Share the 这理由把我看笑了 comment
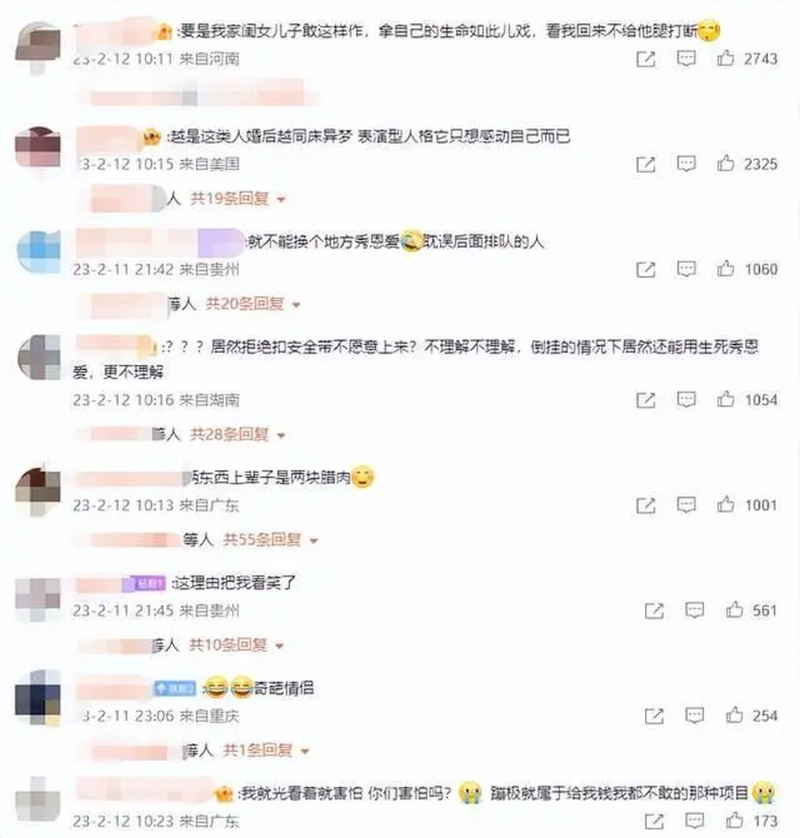 click(654, 610)
